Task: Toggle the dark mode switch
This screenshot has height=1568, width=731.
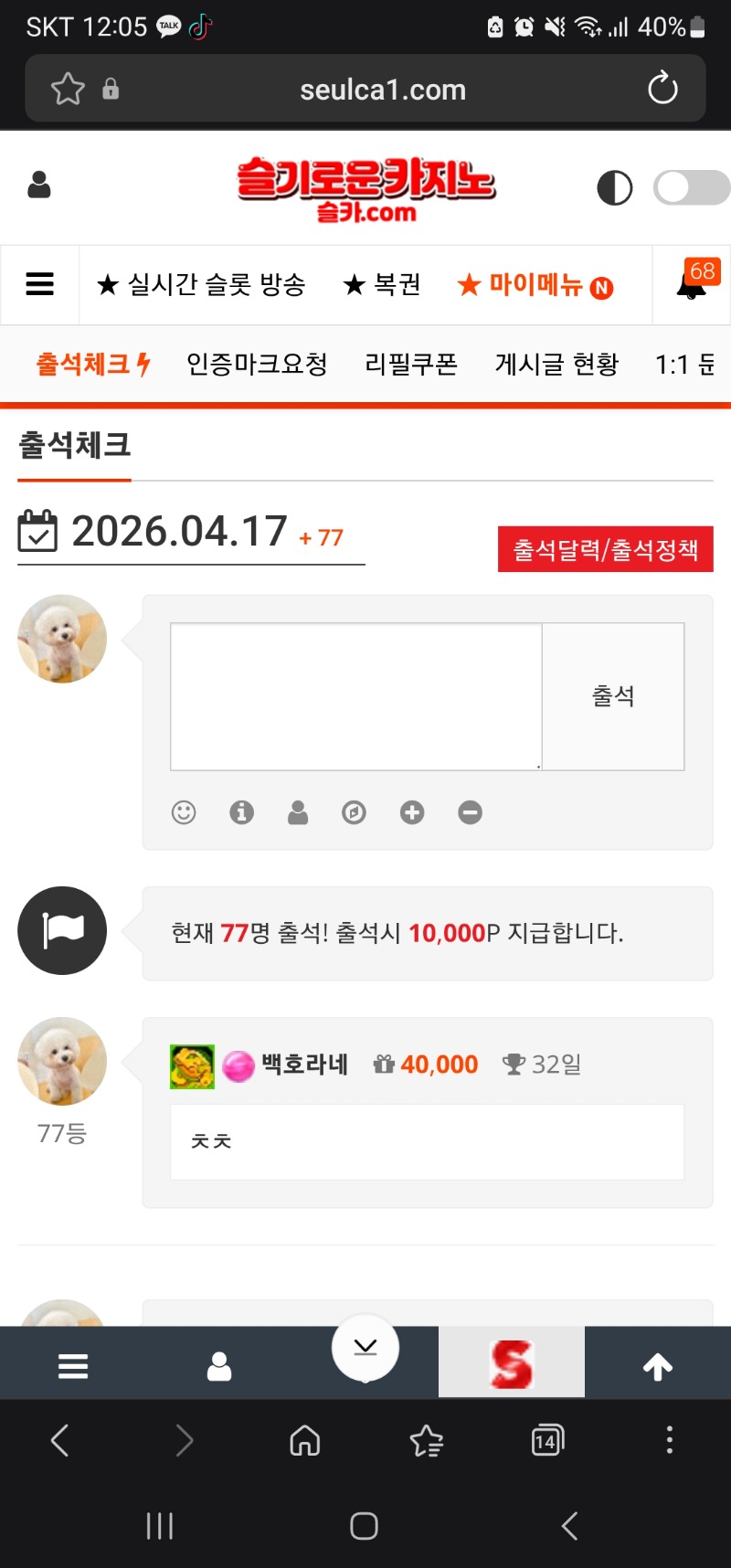Action: (x=691, y=188)
